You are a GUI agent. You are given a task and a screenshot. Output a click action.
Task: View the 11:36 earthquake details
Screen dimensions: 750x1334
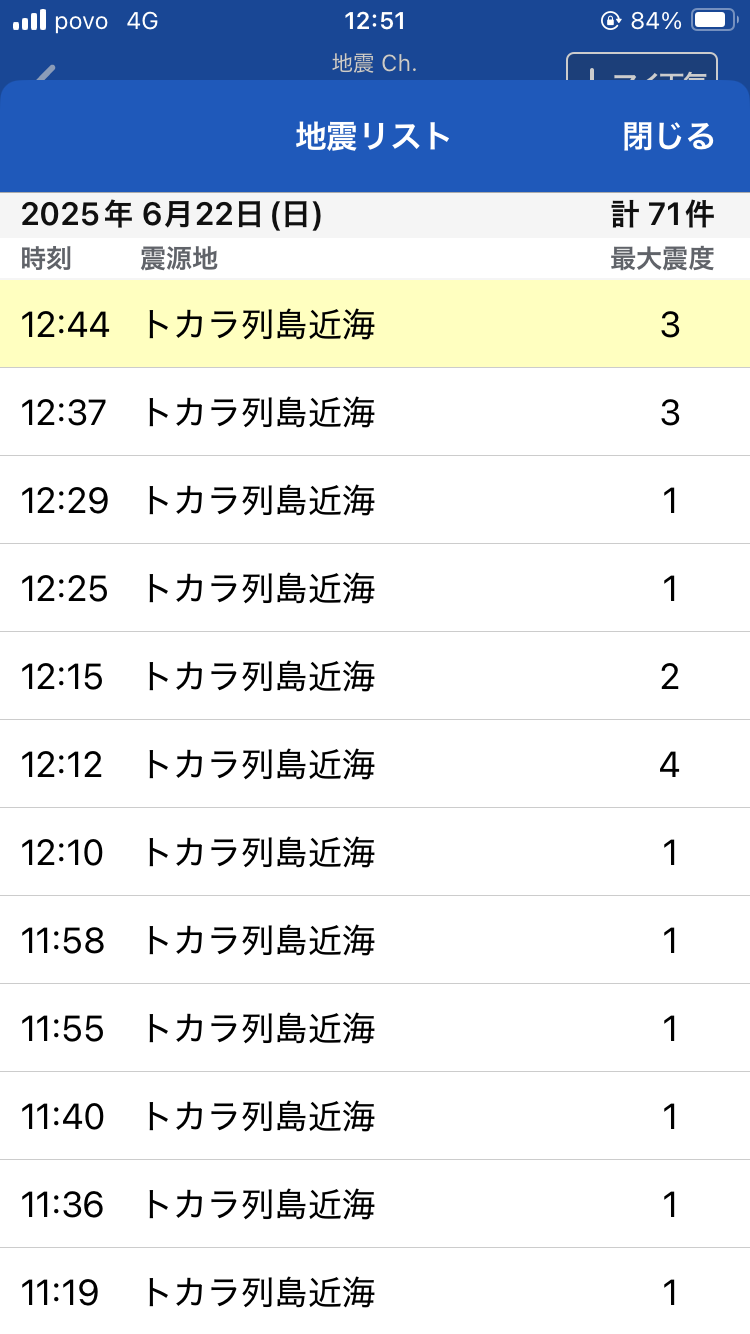pyautogui.click(x=375, y=1204)
